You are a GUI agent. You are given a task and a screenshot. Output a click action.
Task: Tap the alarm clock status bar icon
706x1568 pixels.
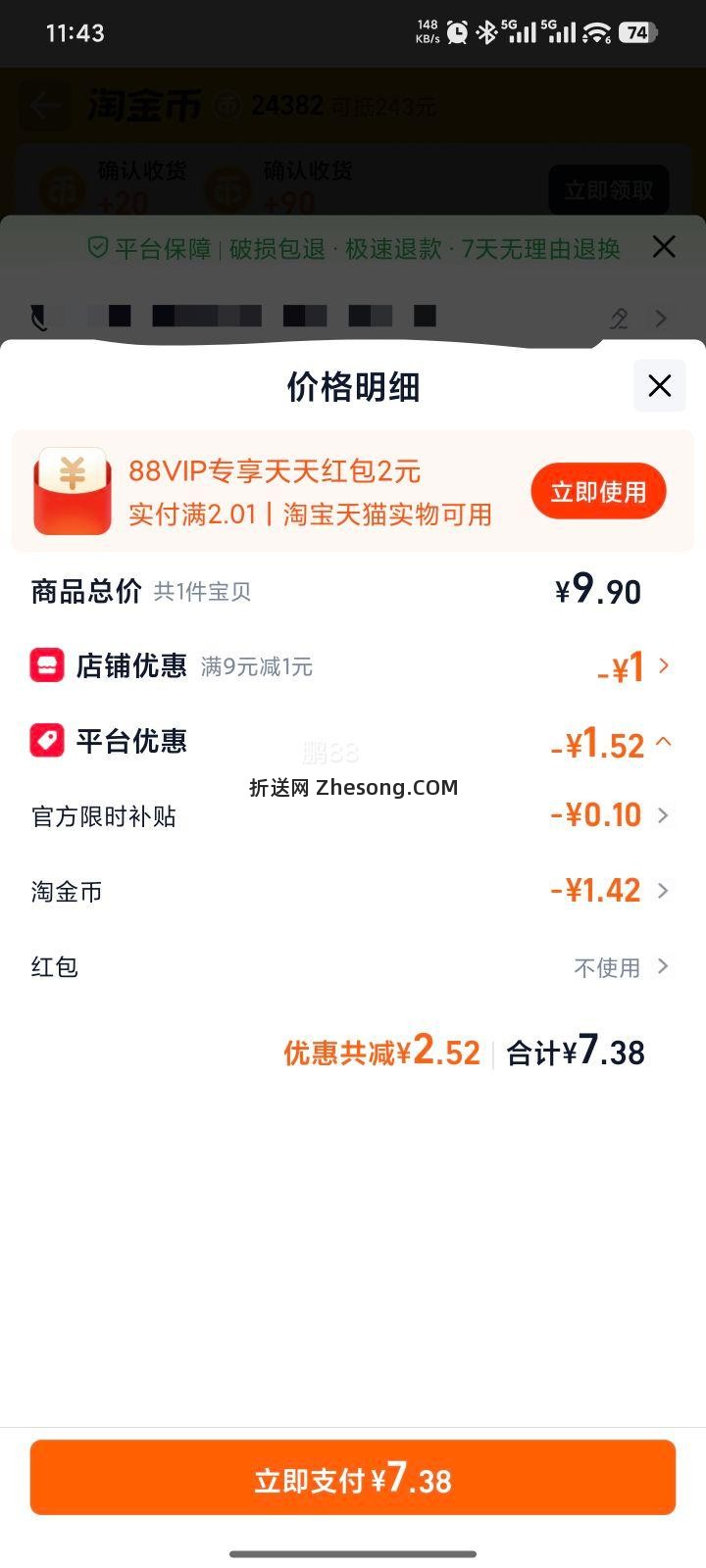457,30
